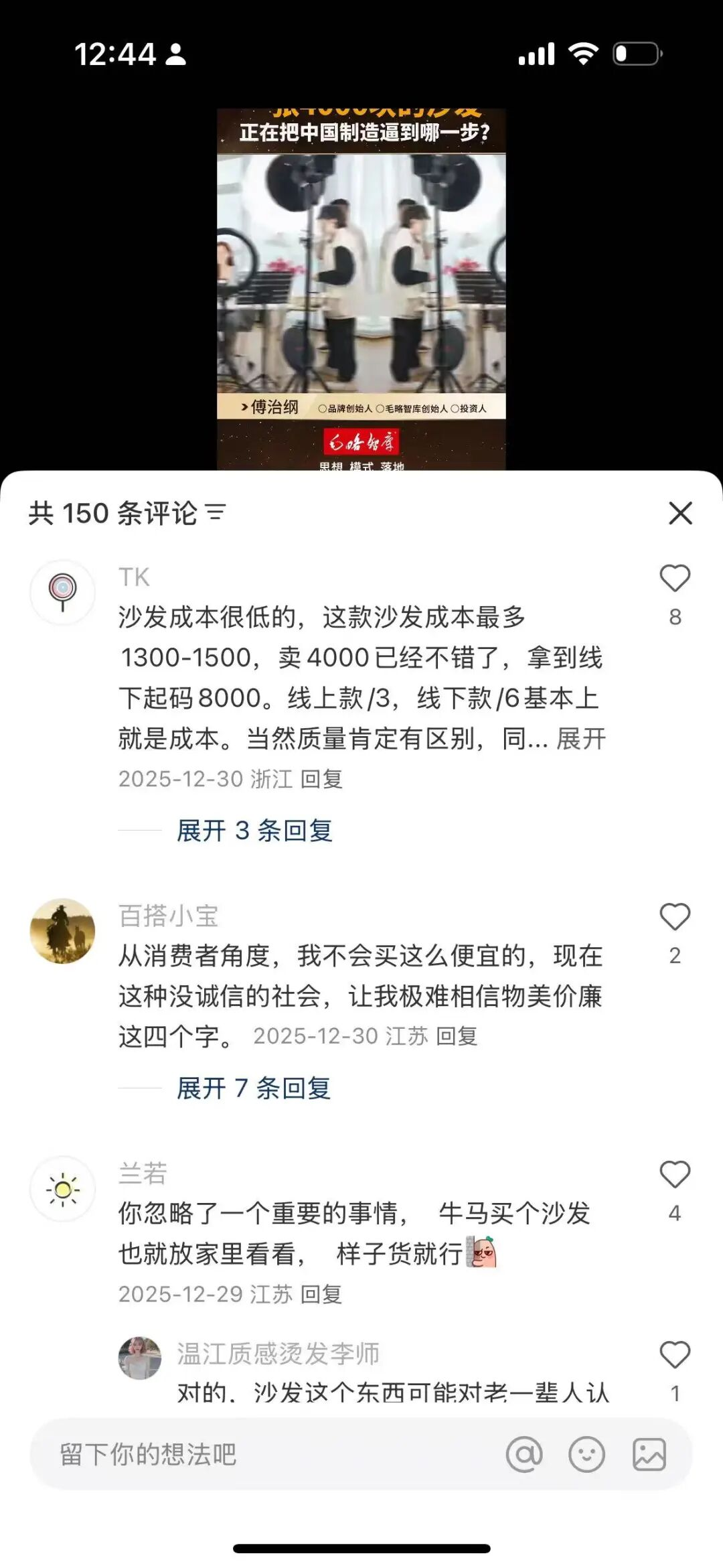The width and height of the screenshot is (723, 1568).
Task: Mention someone with the @ icon
Action: coord(524,1454)
